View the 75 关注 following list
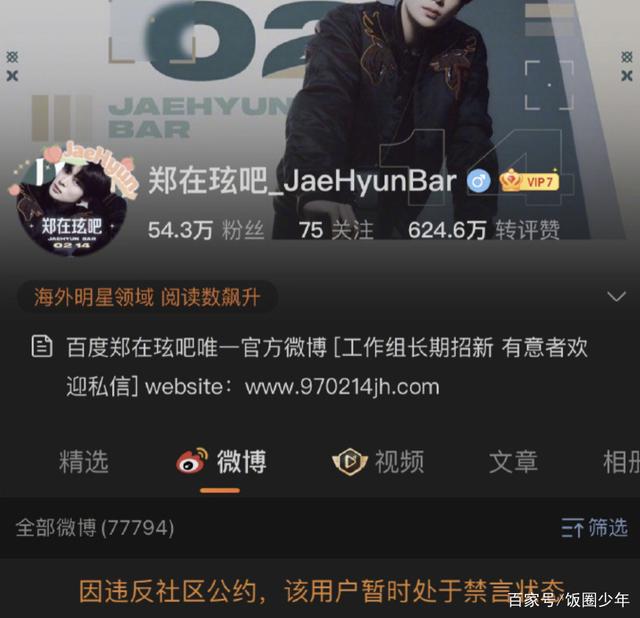 [336, 229]
